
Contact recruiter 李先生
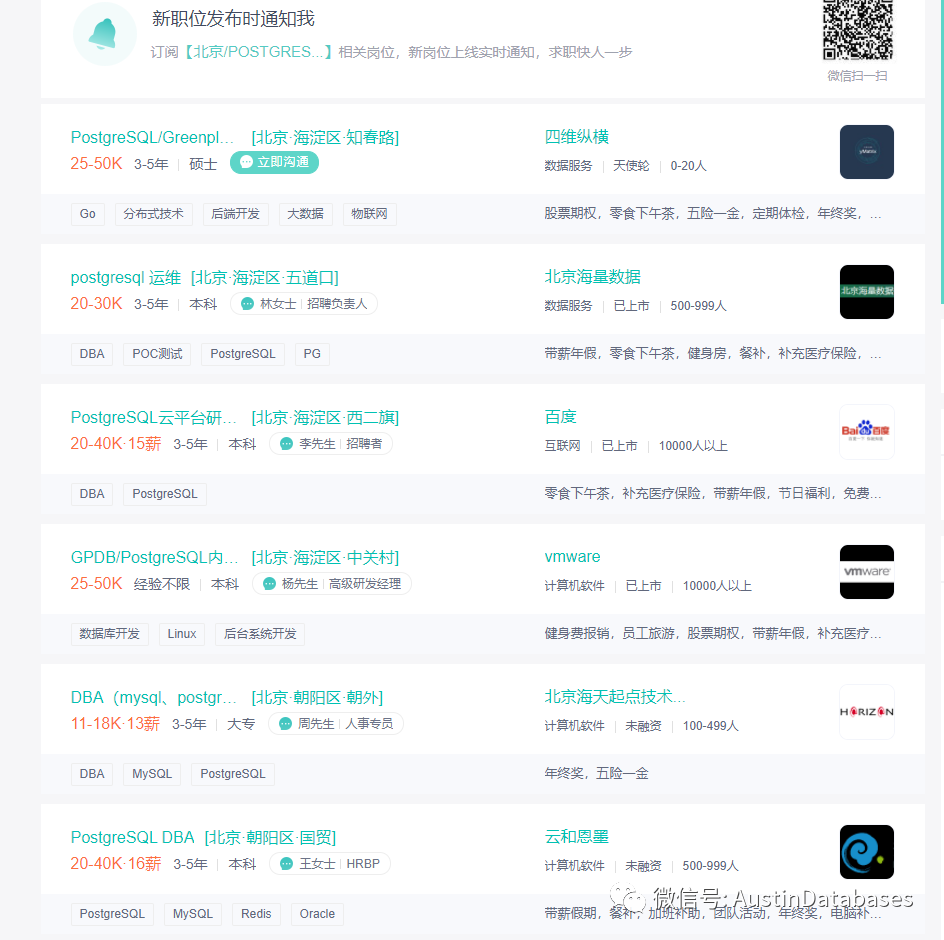(x=330, y=444)
